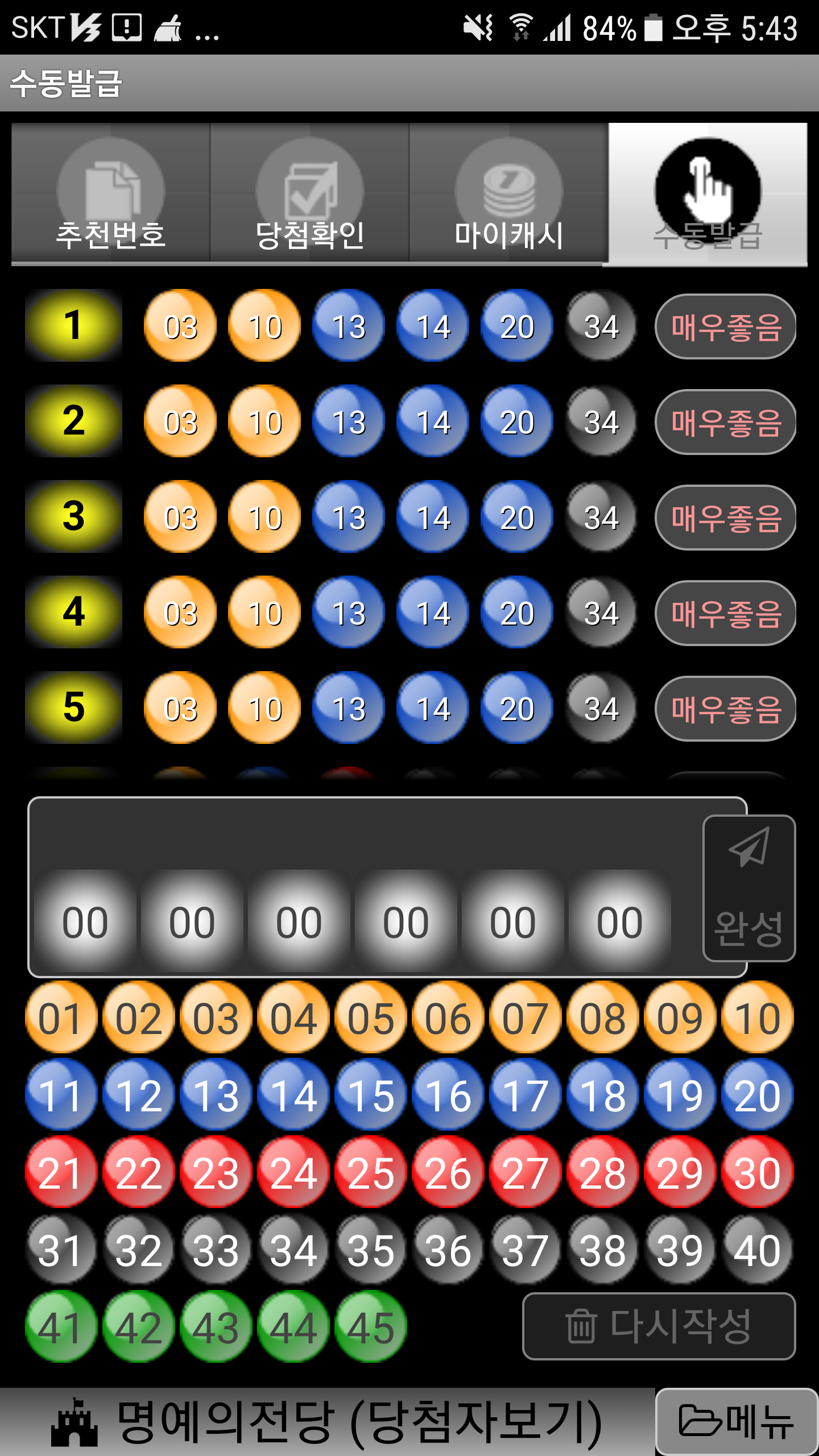Open 명예의전당 (당첨자보기) banner
Viewport: 819px width, 1456px height.
pos(327,1422)
